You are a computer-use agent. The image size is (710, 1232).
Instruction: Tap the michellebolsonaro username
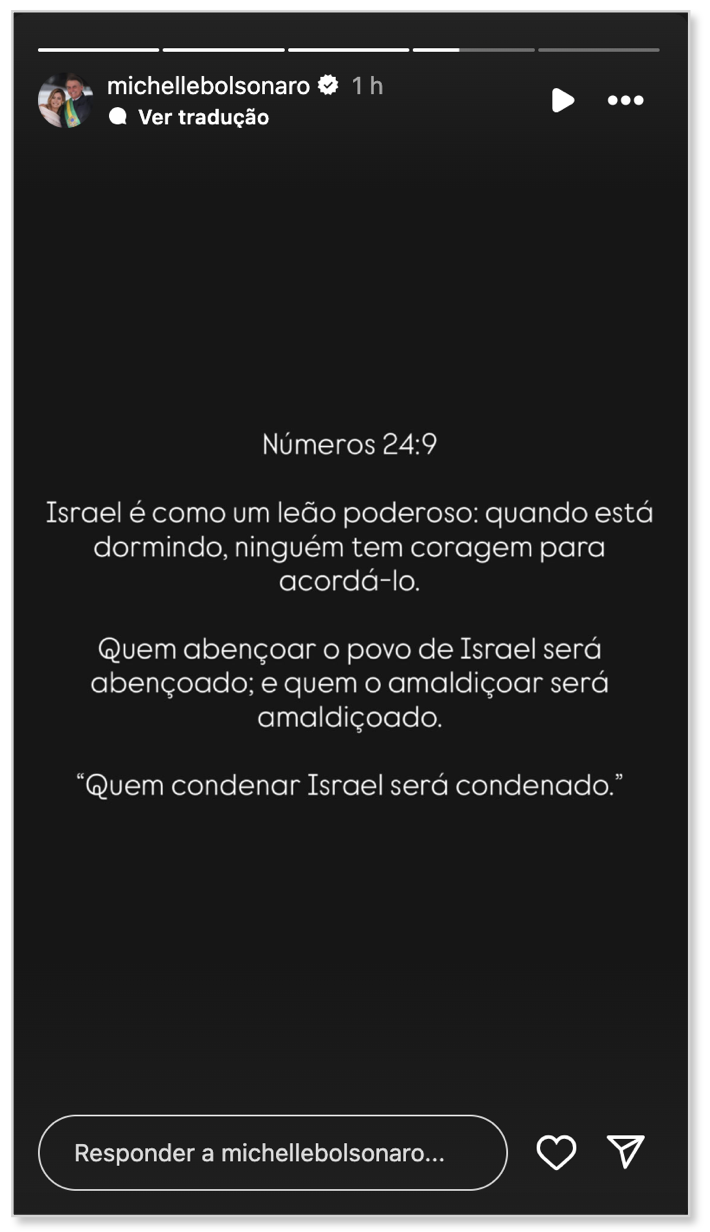click(x=208, y=86)
